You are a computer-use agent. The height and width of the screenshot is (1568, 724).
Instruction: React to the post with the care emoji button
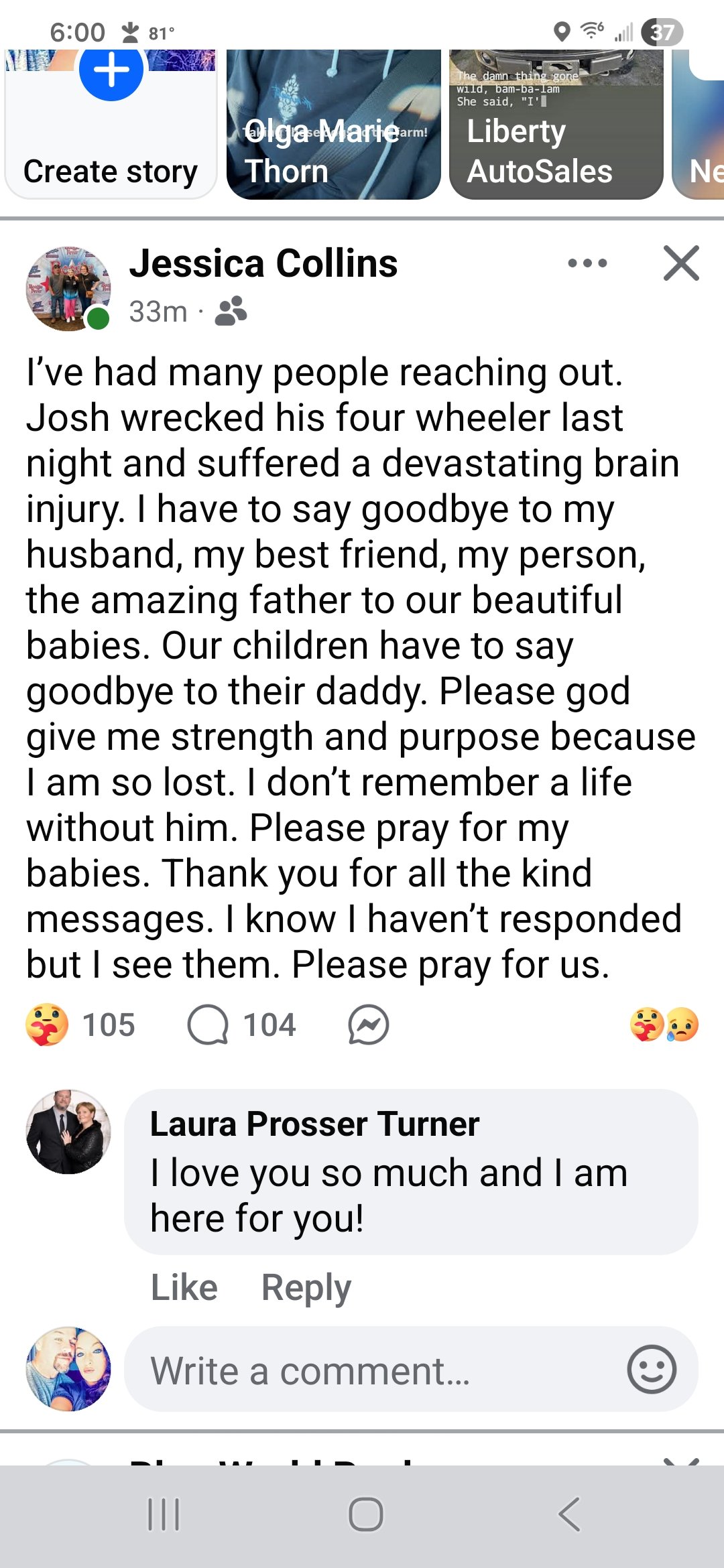[47, 1025]
